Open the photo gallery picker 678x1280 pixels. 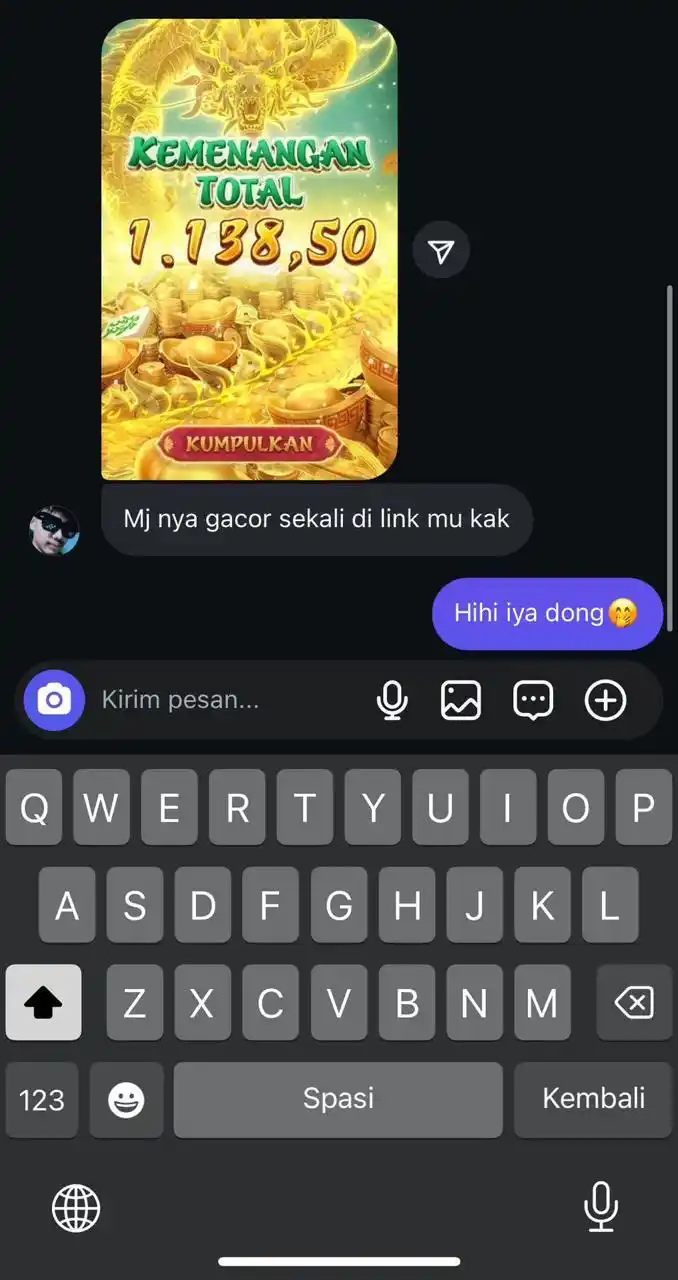[461, 700]
